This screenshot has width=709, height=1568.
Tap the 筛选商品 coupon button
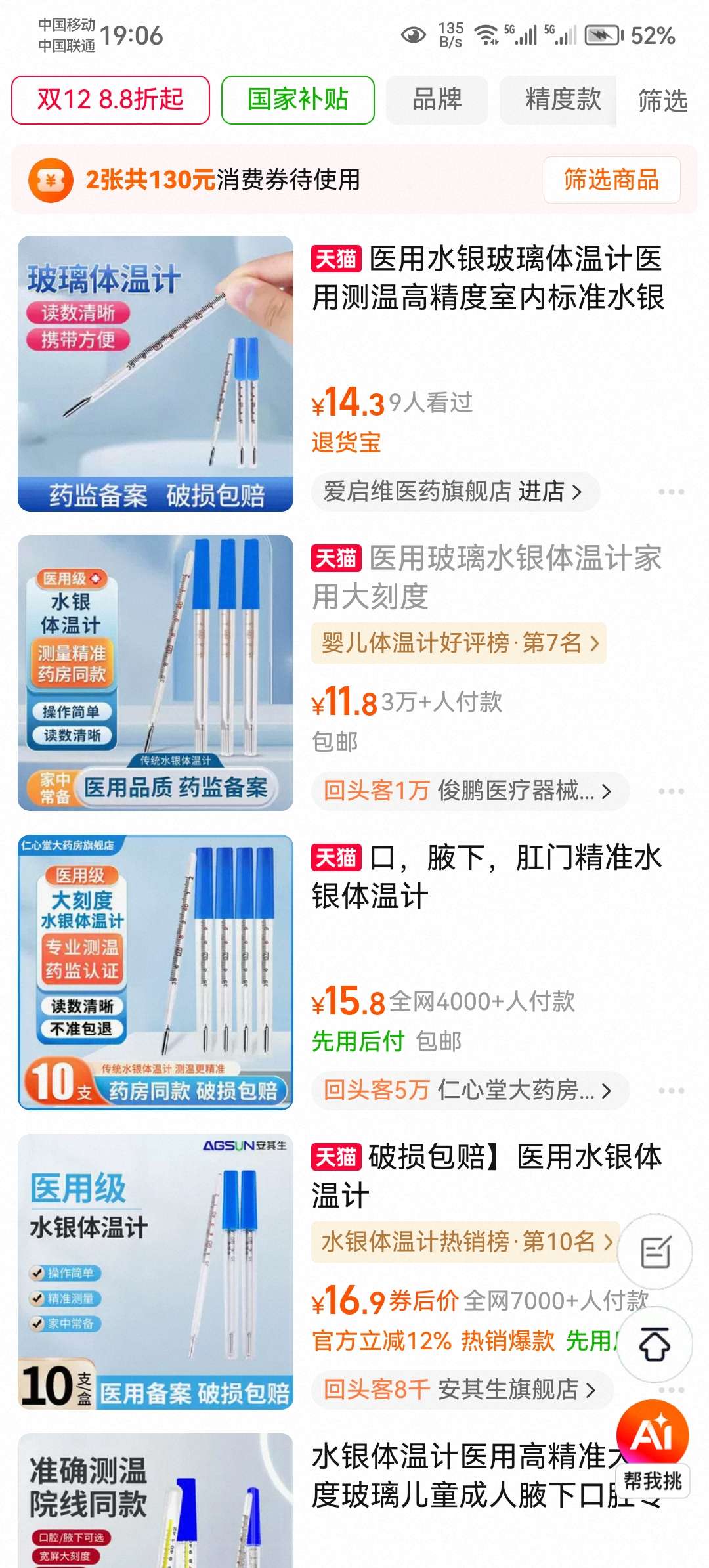611,180
